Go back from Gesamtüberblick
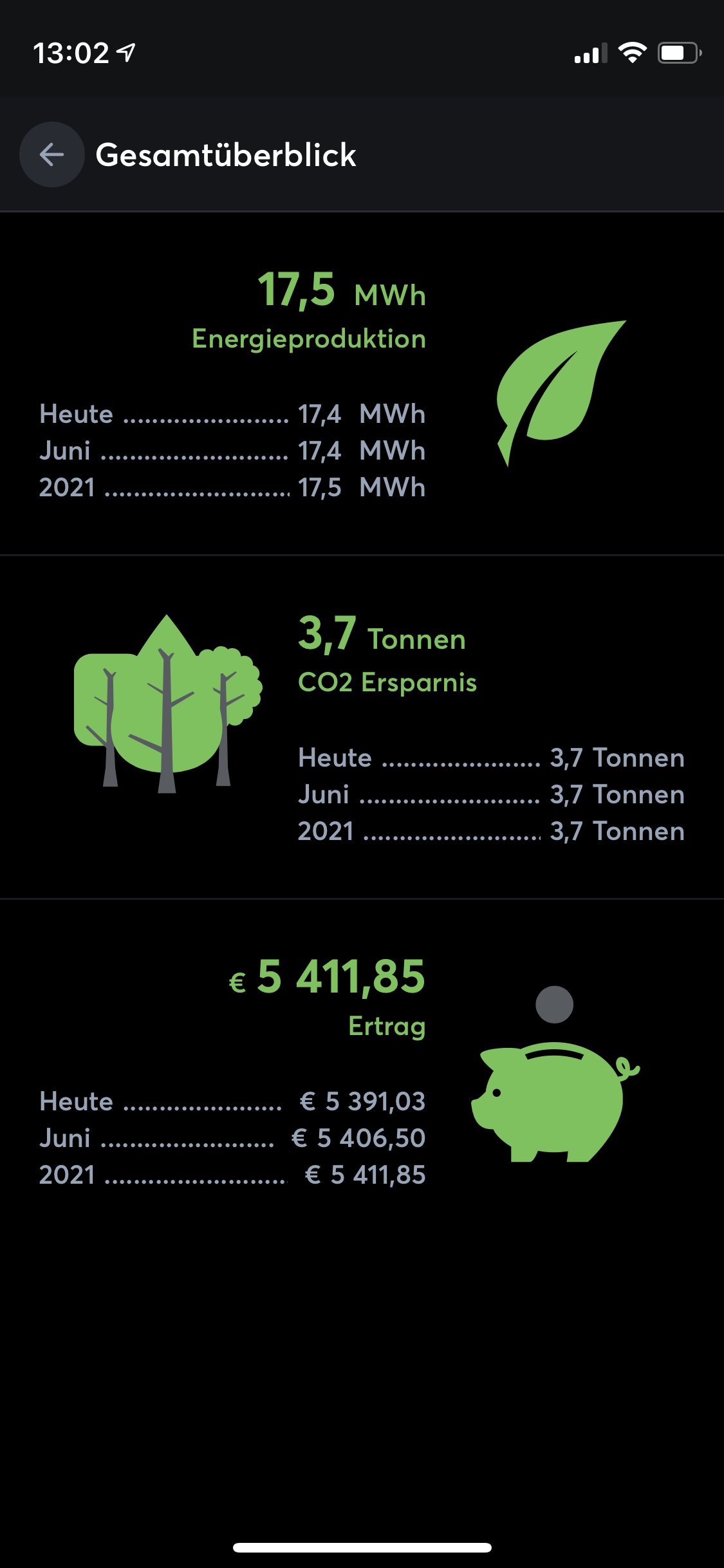 pyautogui.click(x=52, y=154)
